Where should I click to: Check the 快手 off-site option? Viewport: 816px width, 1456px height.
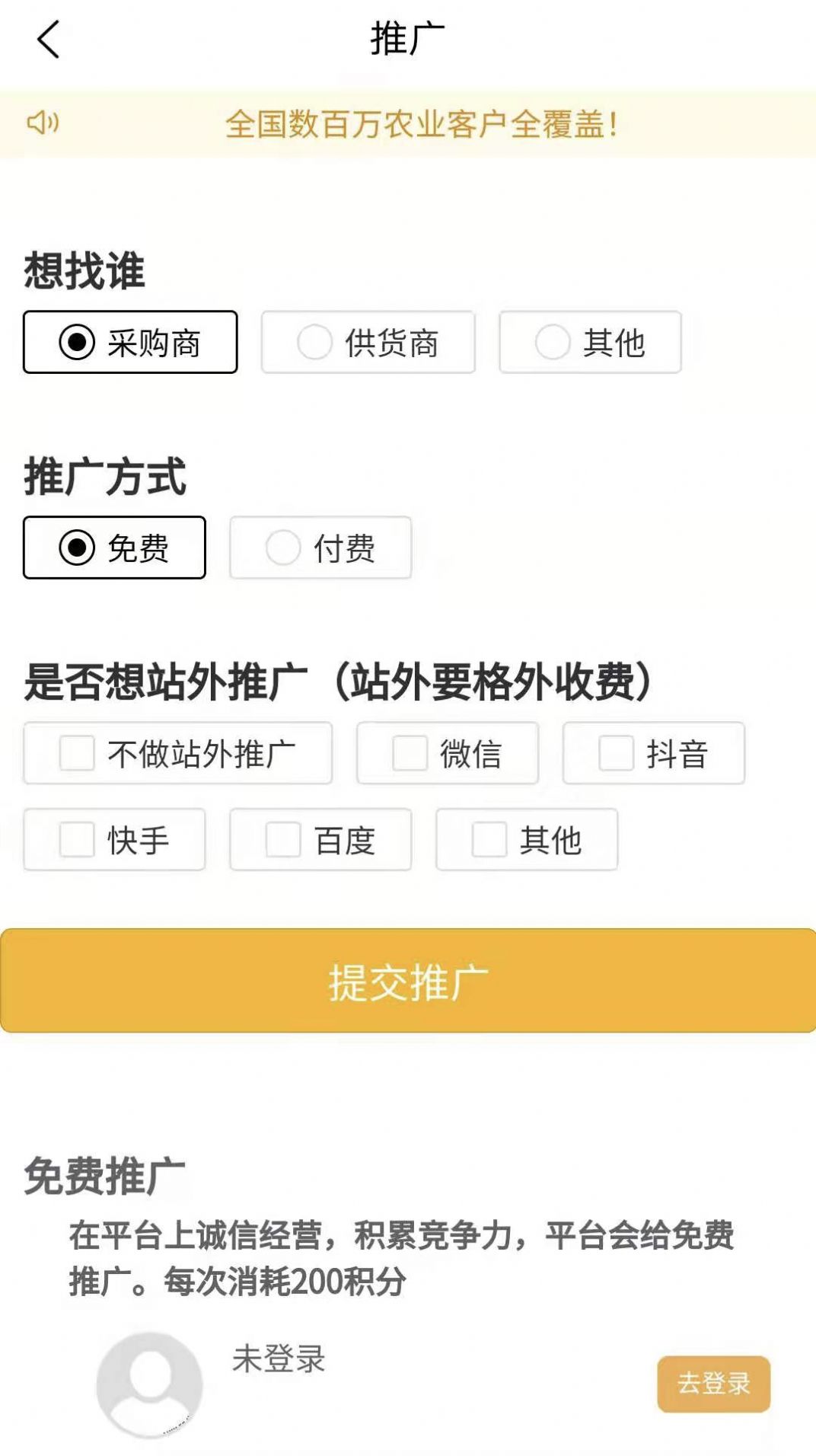pos(114,840)
